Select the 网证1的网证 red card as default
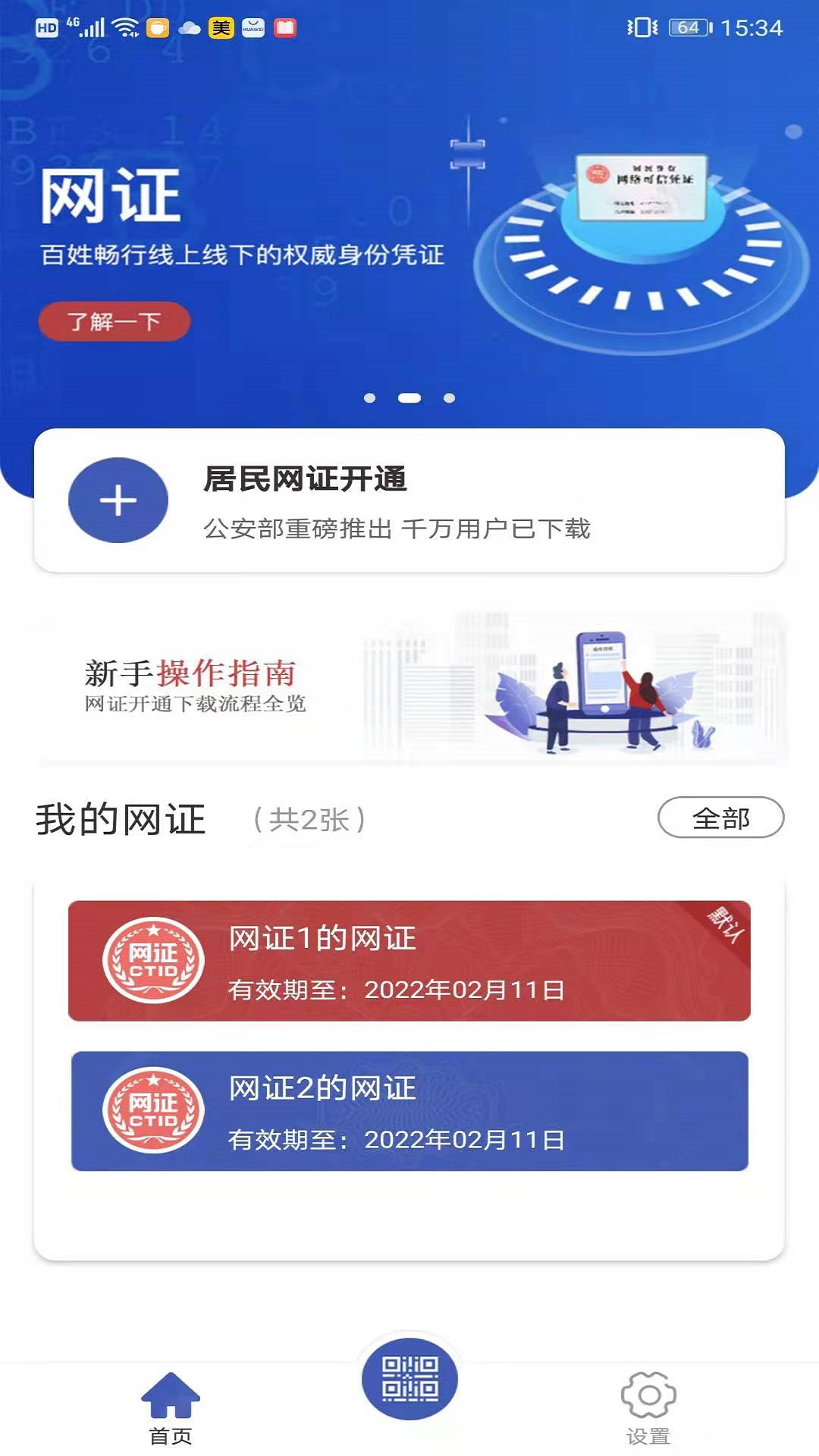Viewport: 819px width, 1456px height. click(409, 959)
